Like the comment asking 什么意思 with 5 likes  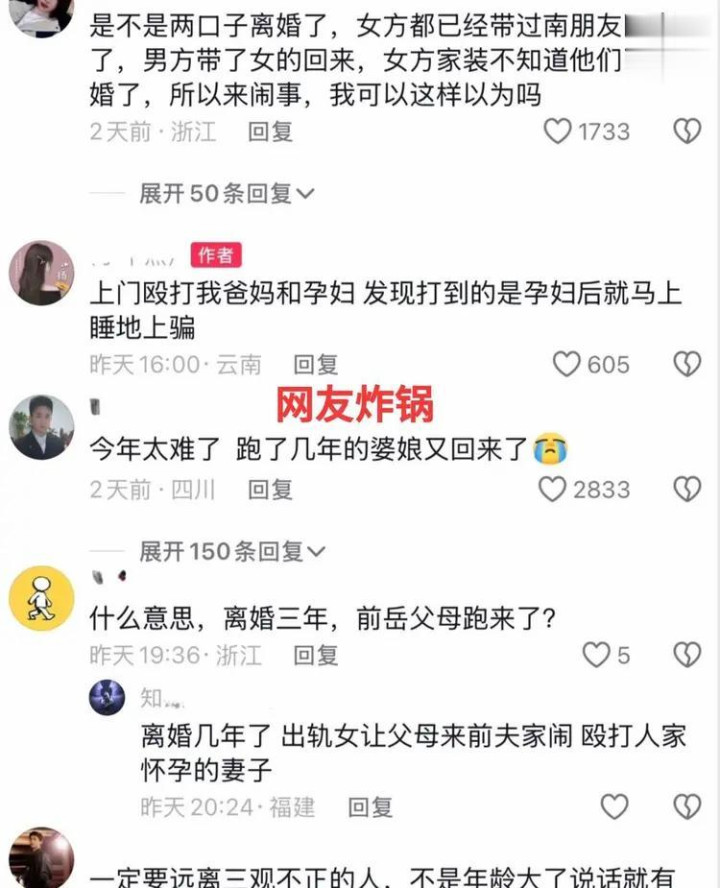point(596,655)
